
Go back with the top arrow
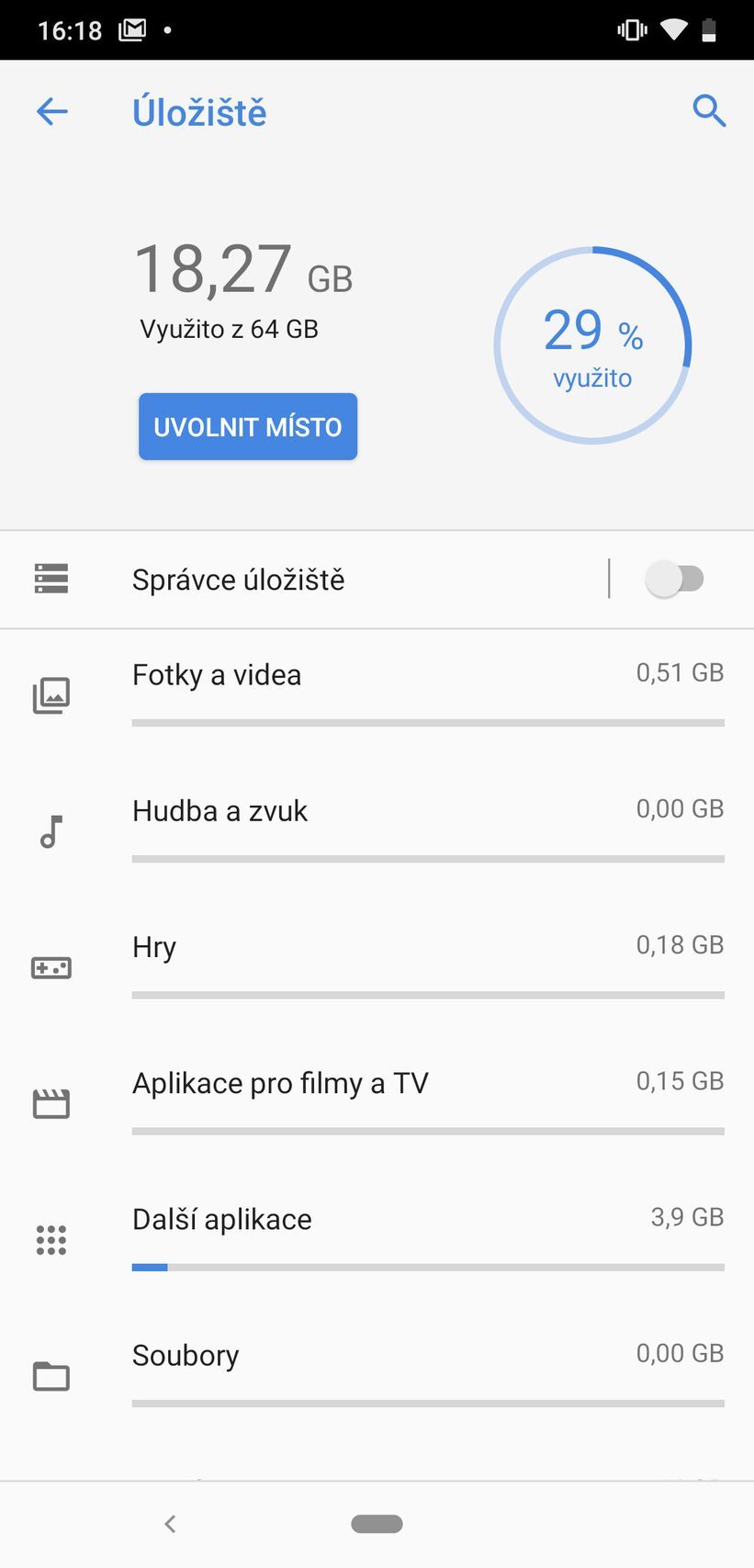click(x=52, y=111)
